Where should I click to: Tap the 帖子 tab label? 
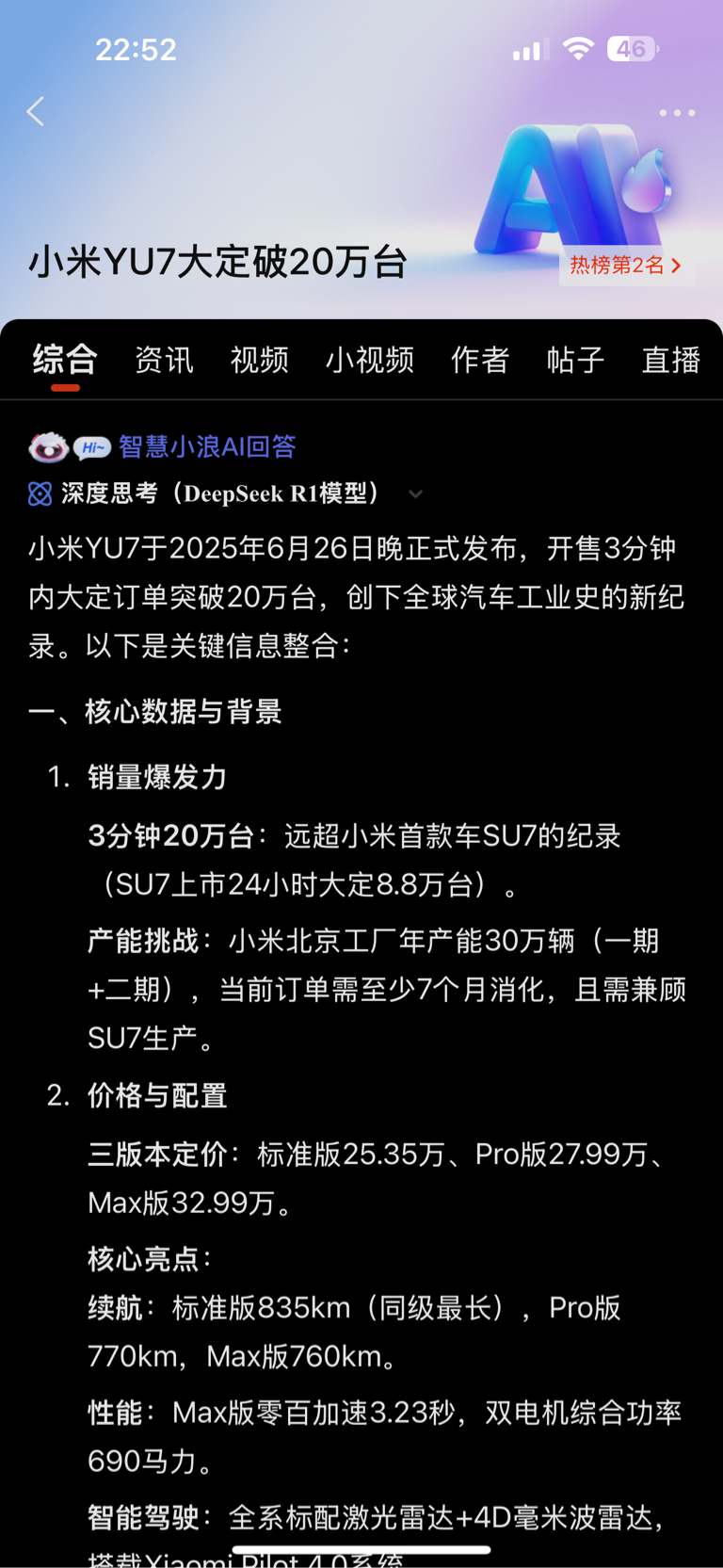(x=575, y=360)
